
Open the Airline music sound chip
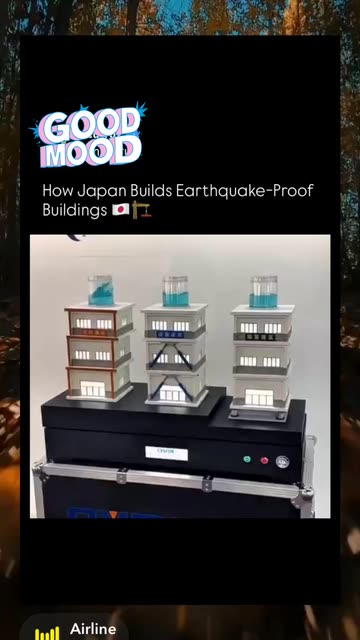click(74, 629)
